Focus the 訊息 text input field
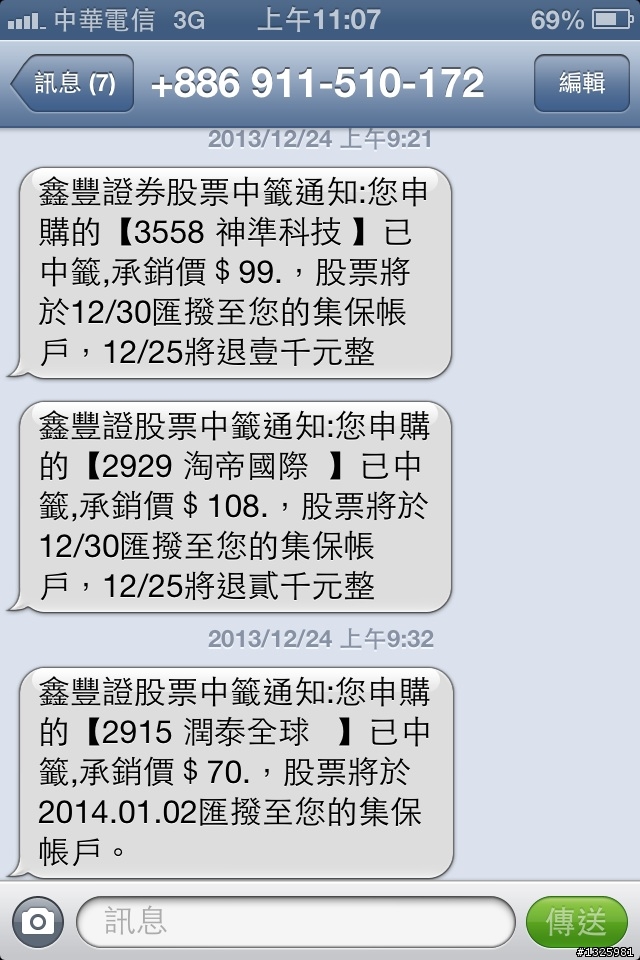This screenshot has width=640, height=960. coord(295,920)
